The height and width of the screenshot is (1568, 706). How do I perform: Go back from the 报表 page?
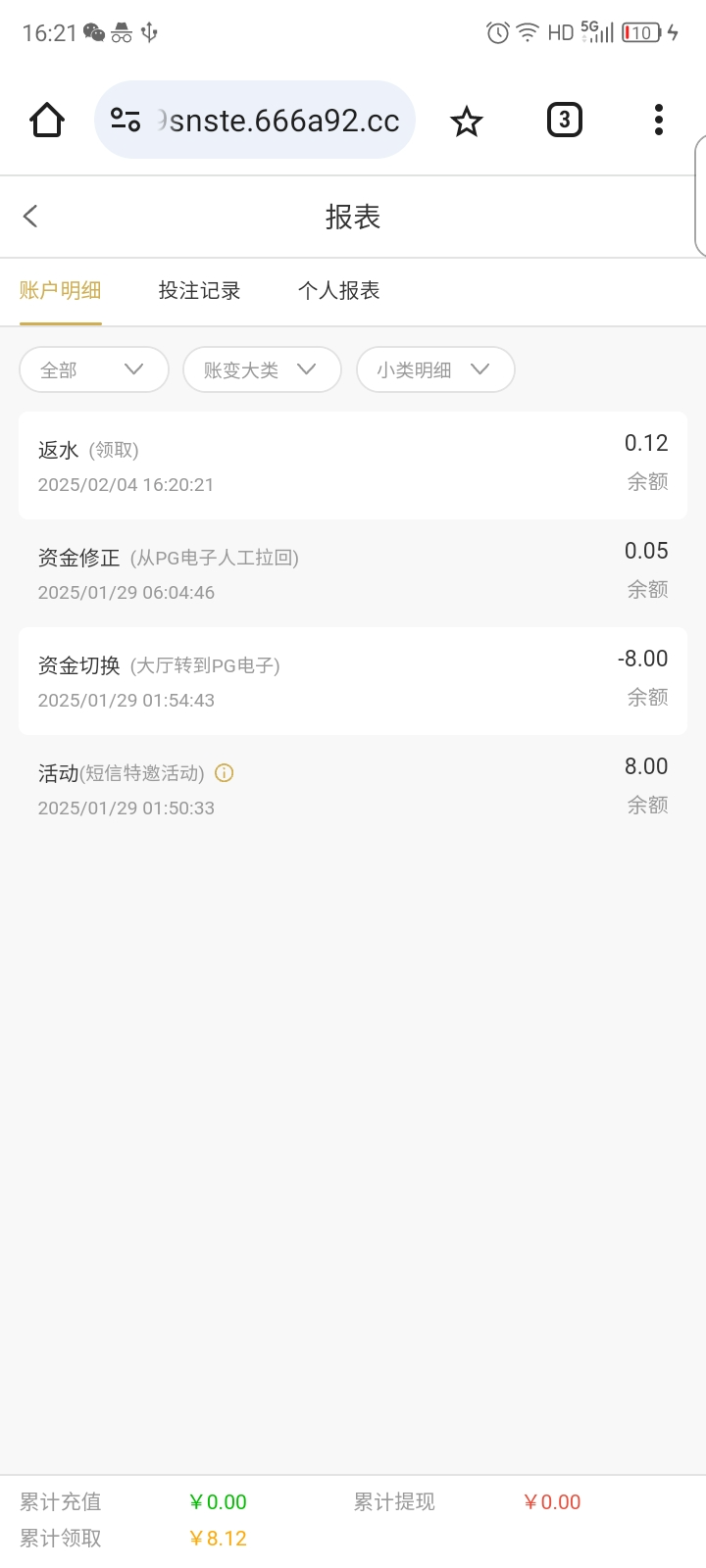[x=31, y=217]
